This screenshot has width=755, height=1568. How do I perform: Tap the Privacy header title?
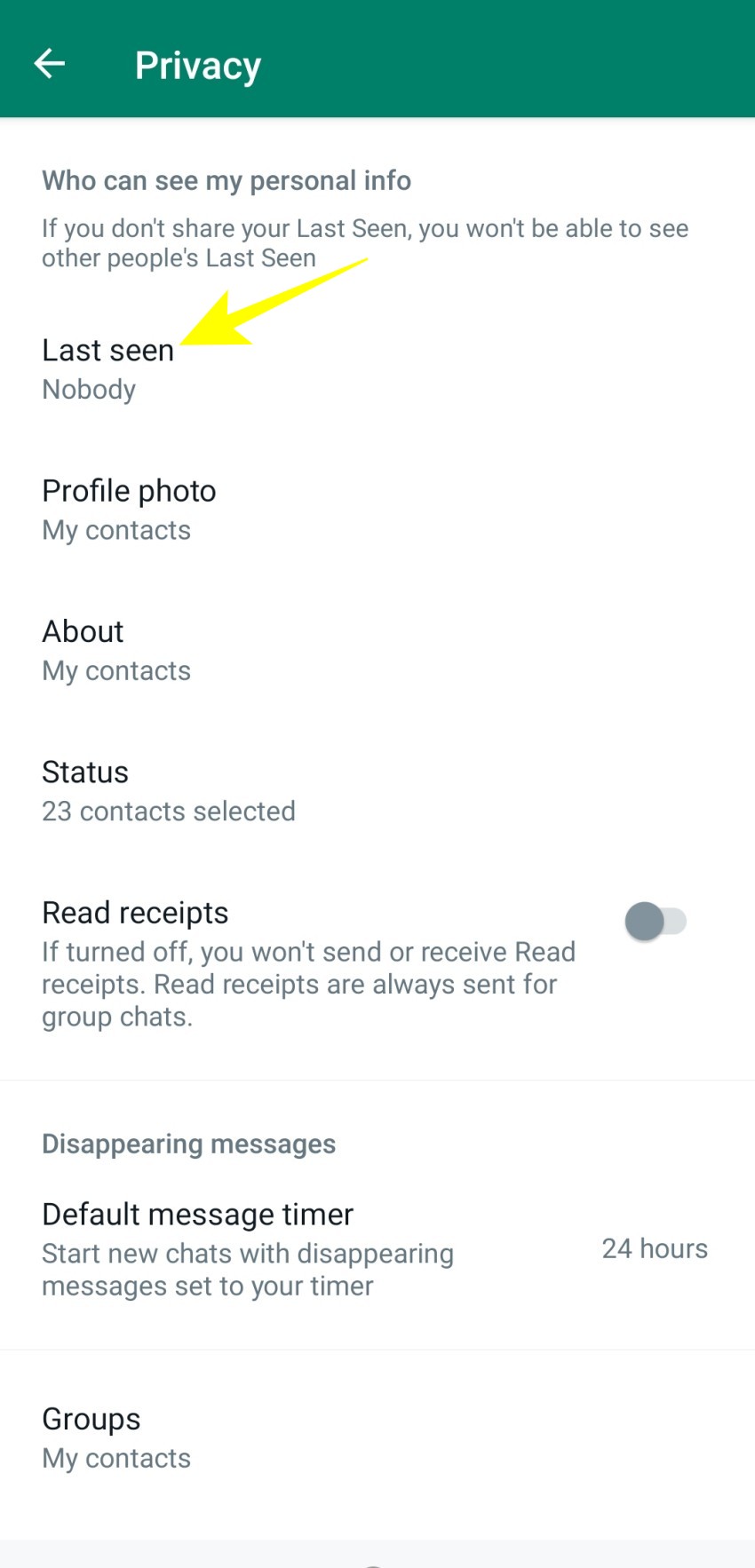(198, 64)
